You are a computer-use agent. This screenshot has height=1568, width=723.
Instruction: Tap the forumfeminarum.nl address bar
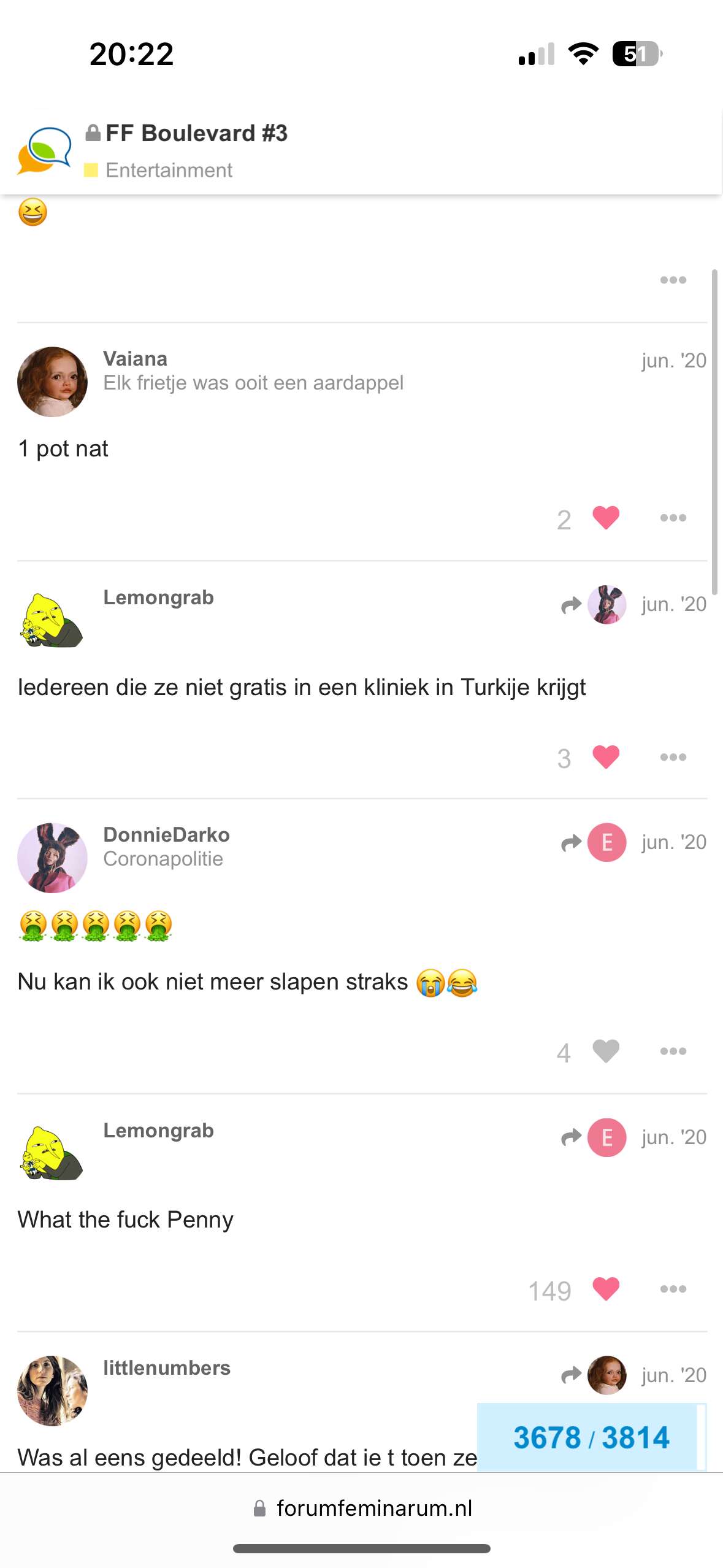362,1508
